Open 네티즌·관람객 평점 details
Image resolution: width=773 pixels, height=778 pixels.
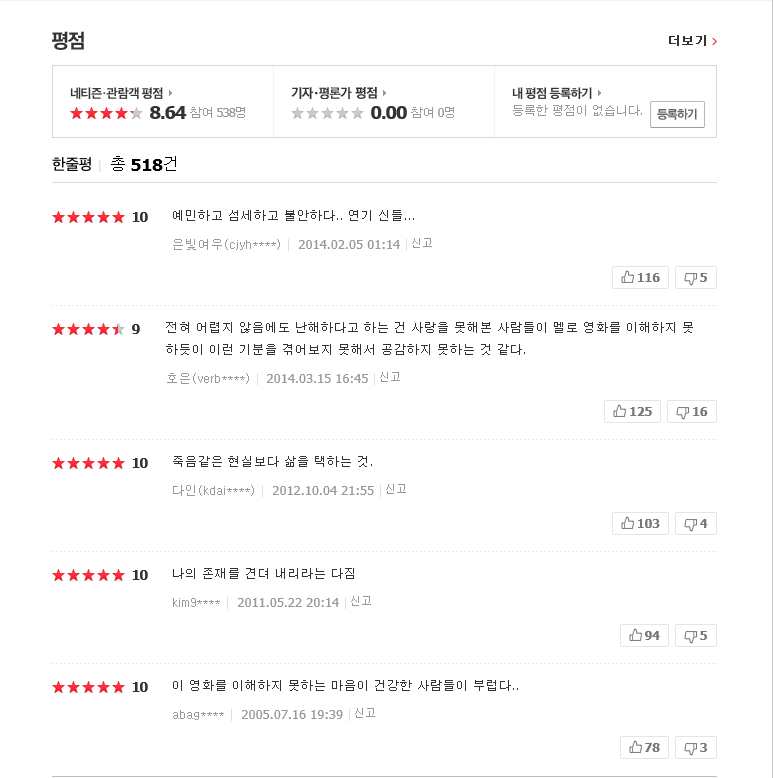click(x=121, y=93)
